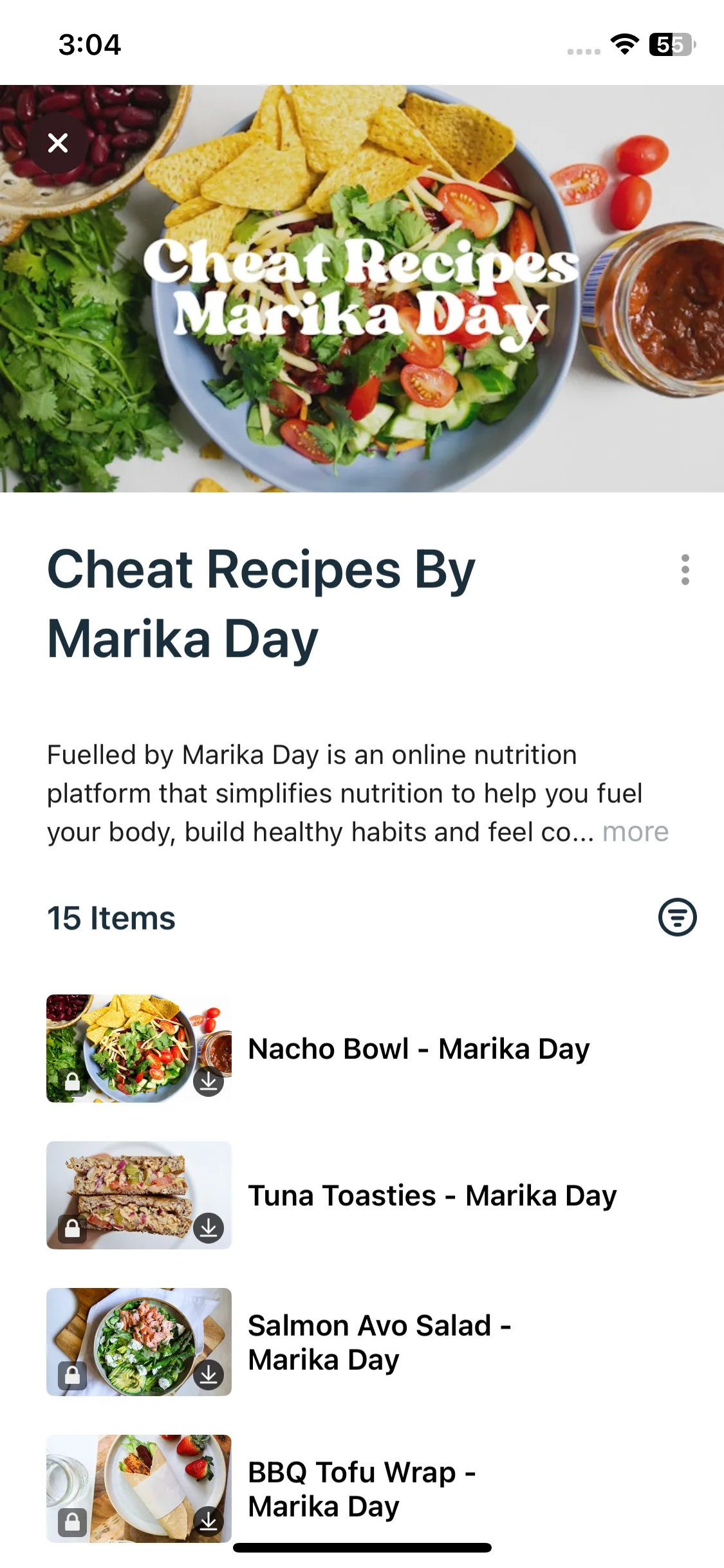Open the Salmon Avo Salad recipe
The image size is (724, 1568).
380,1342
